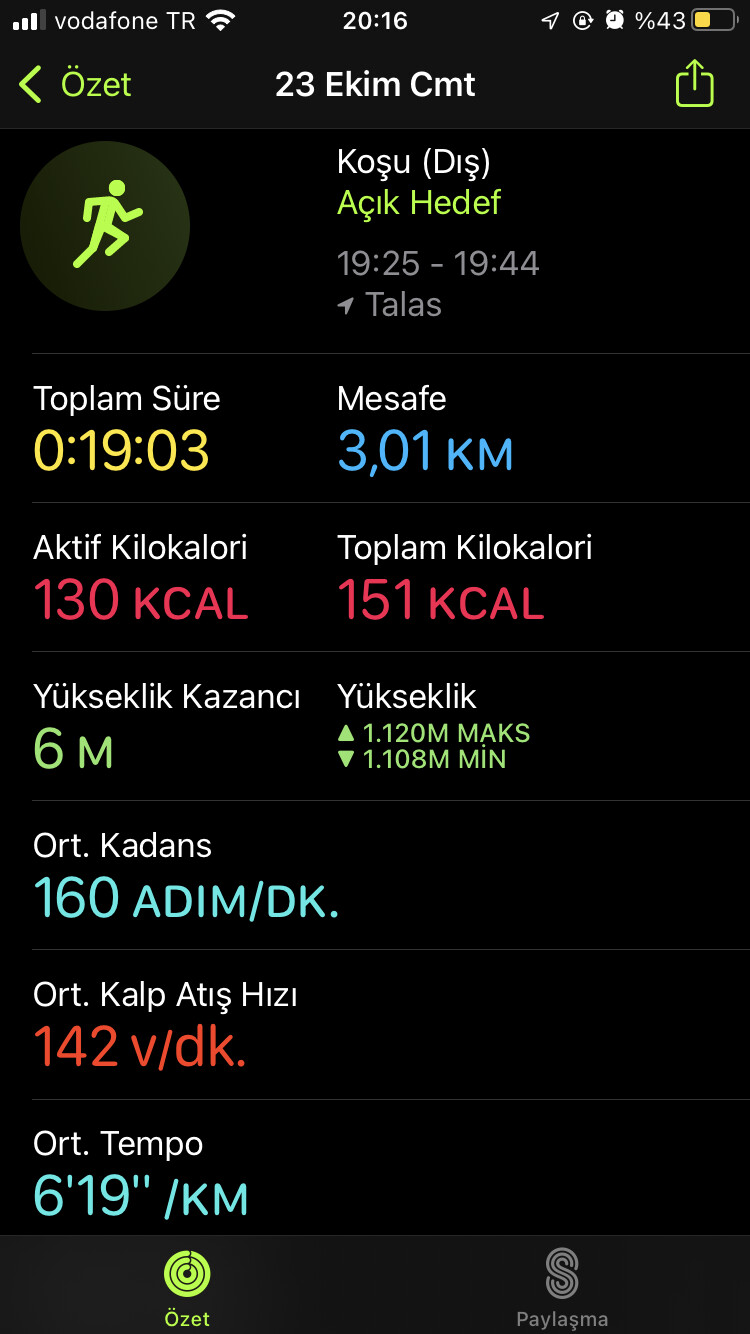
Task: Share this workout summary
Action: 694,84
